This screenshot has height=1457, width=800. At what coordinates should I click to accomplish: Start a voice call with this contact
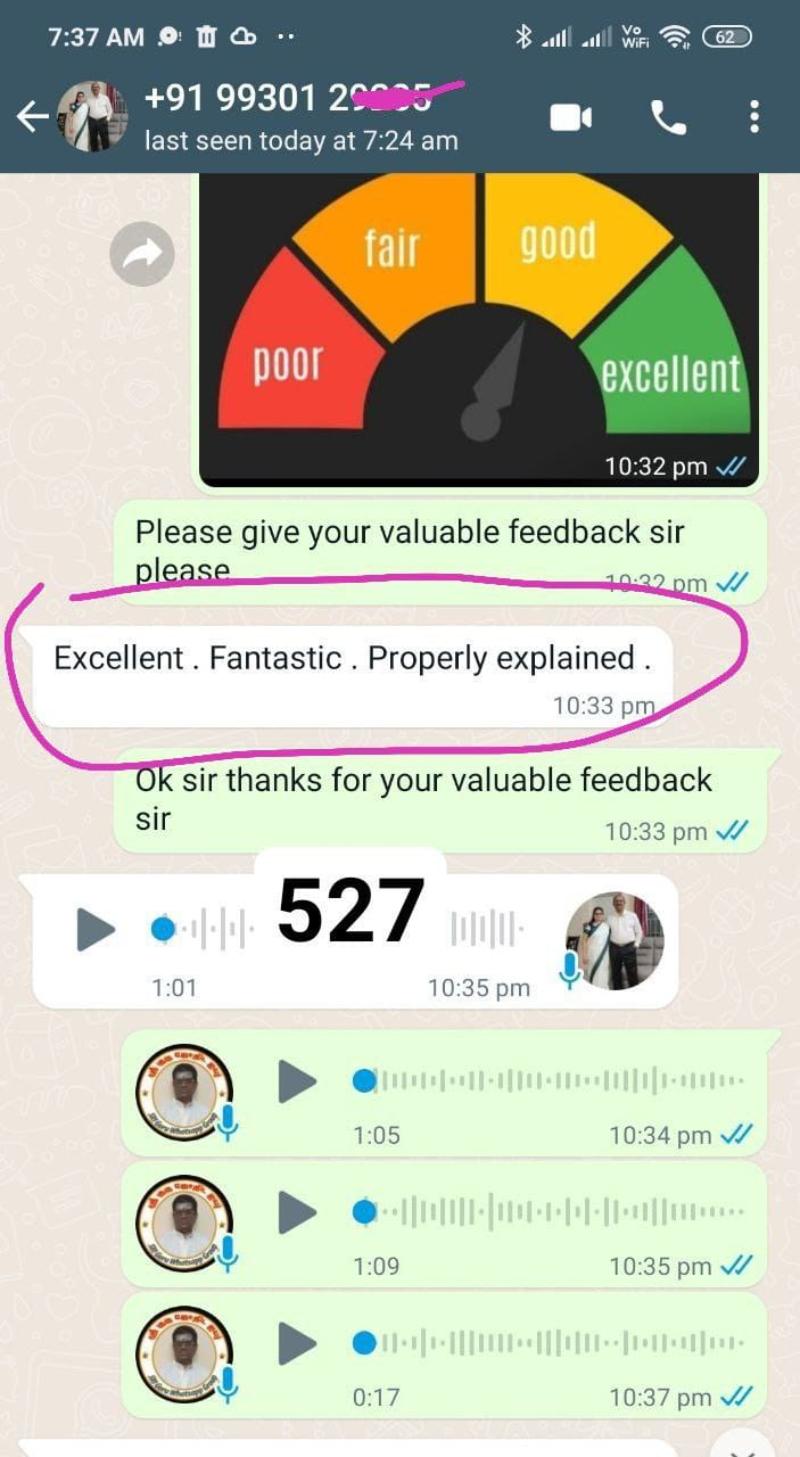tap(668, 118)
